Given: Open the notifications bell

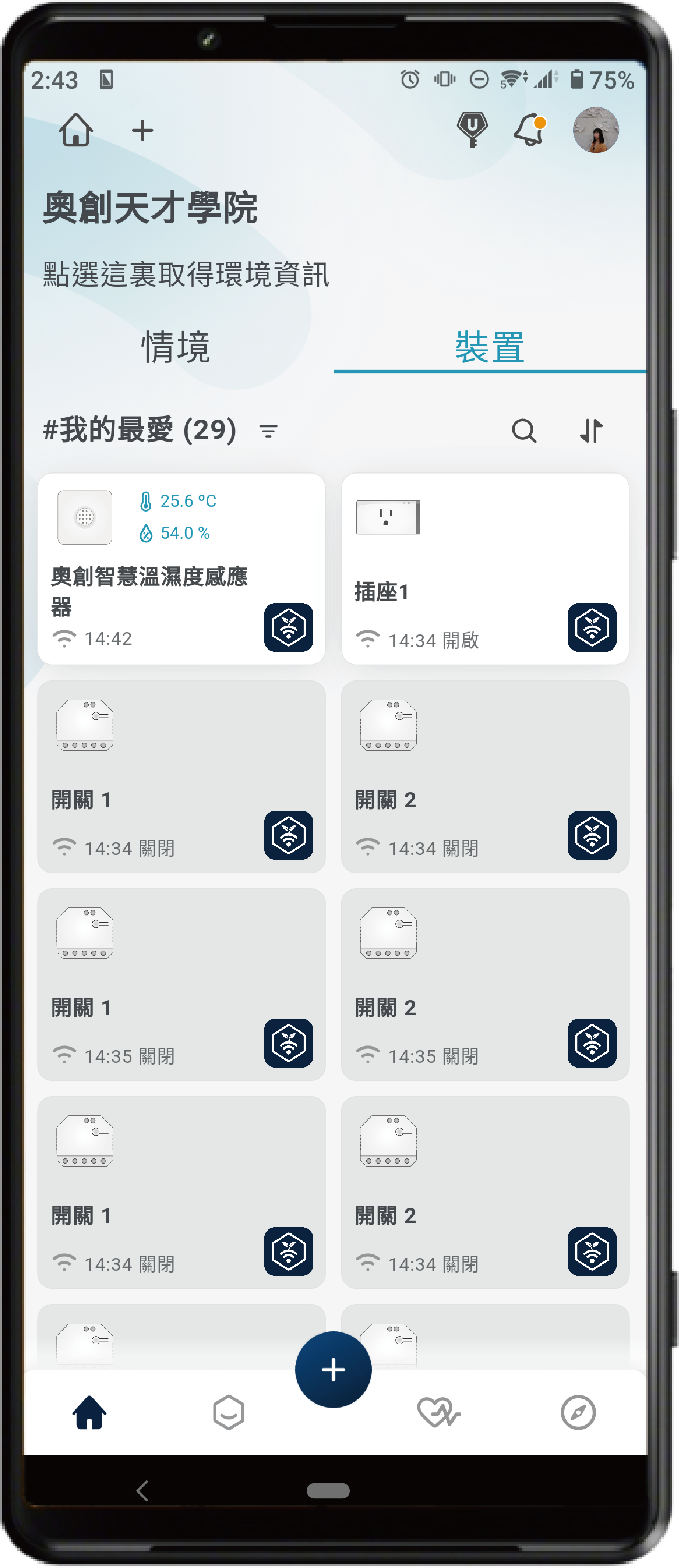Looking at the screenshot, I should point(528,130).
